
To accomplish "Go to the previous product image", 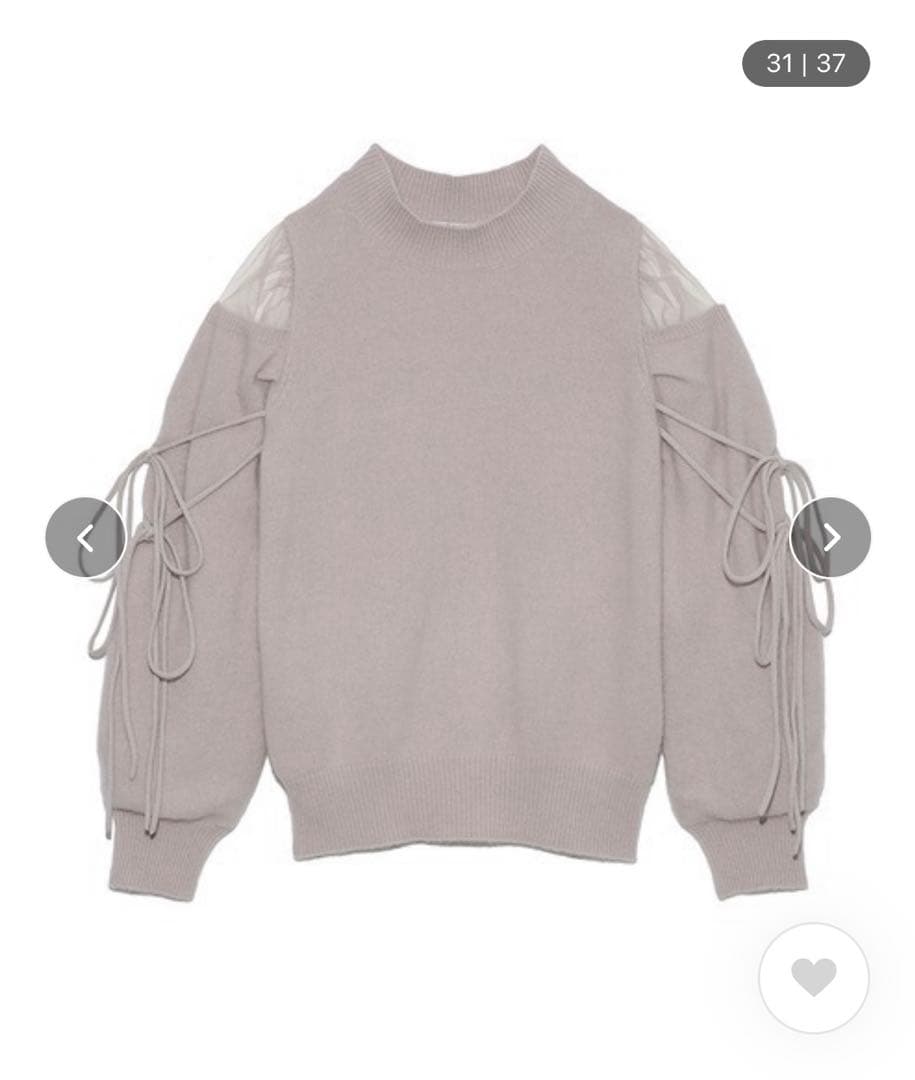I will click(x=85, y=537).
